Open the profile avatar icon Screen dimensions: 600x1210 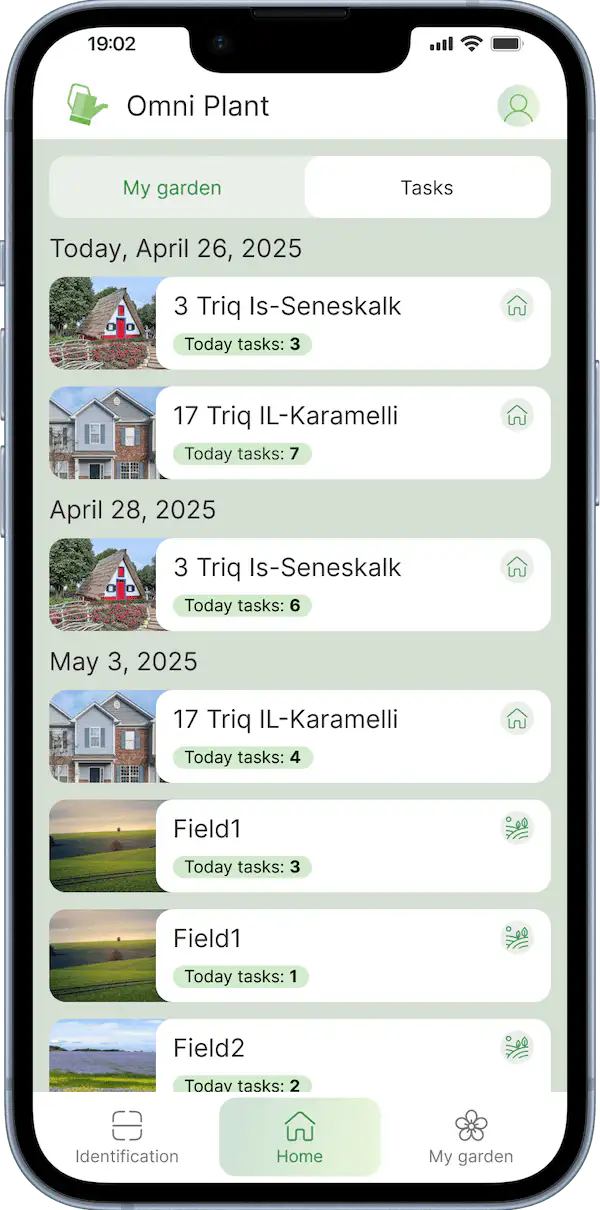point(518,107)
